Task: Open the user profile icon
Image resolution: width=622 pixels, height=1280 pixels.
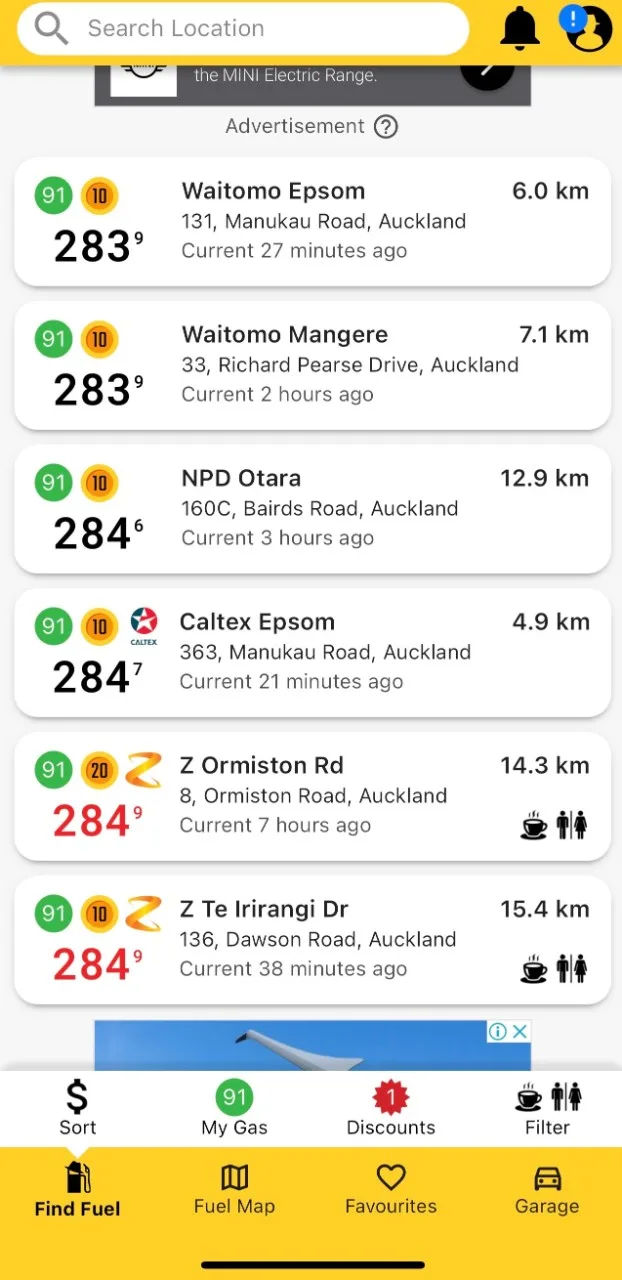Action: [588, 29]
